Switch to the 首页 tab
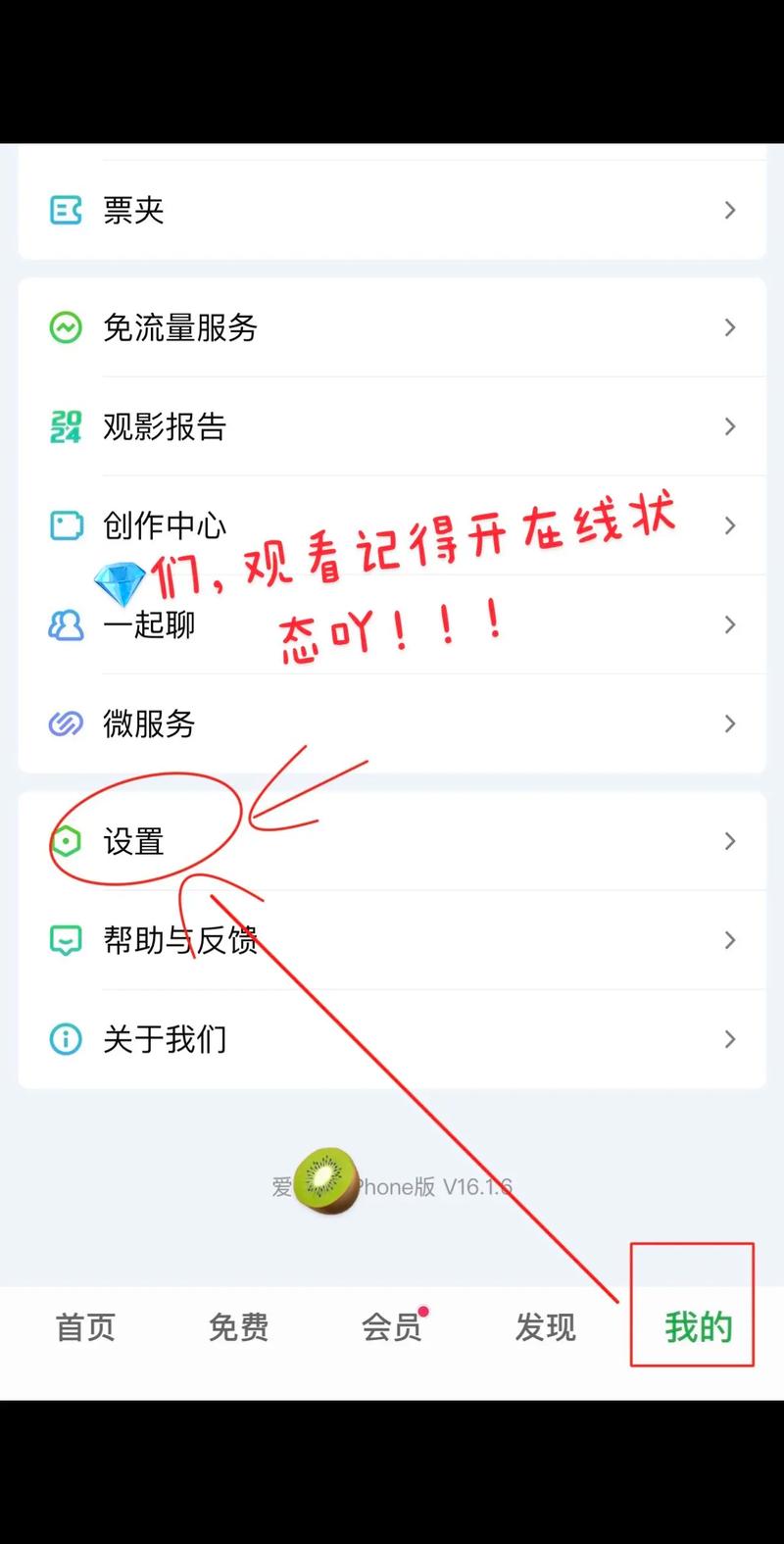Image resolution: width=784 pixels, height=1544 pixels. (x=85, y=1327)
